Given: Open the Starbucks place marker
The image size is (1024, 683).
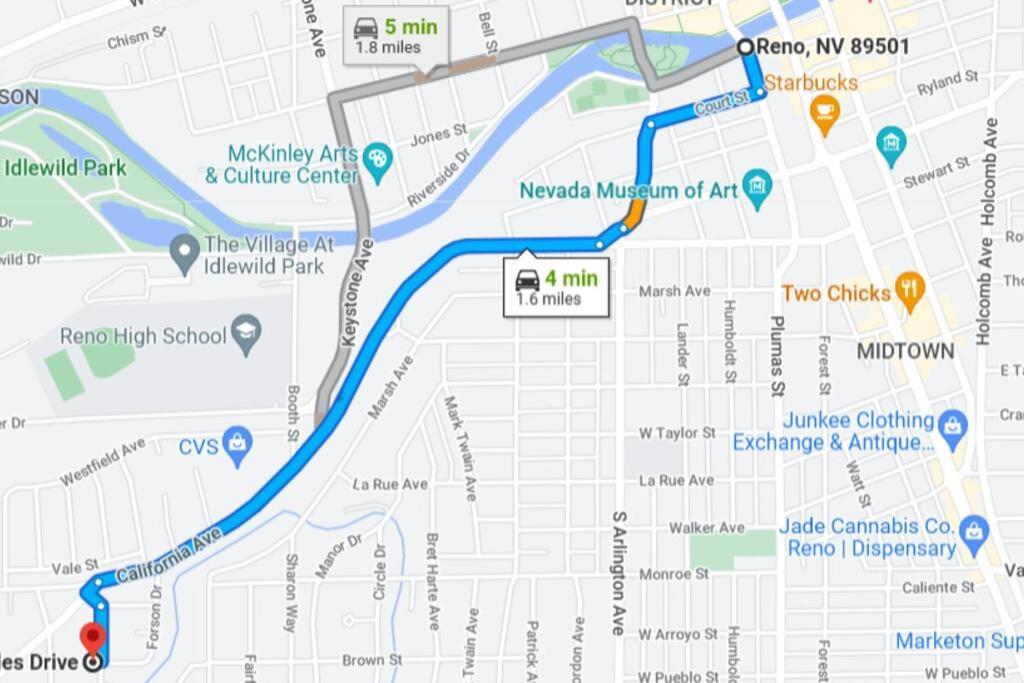Looking at the screenshot, I should click(825, 113).
